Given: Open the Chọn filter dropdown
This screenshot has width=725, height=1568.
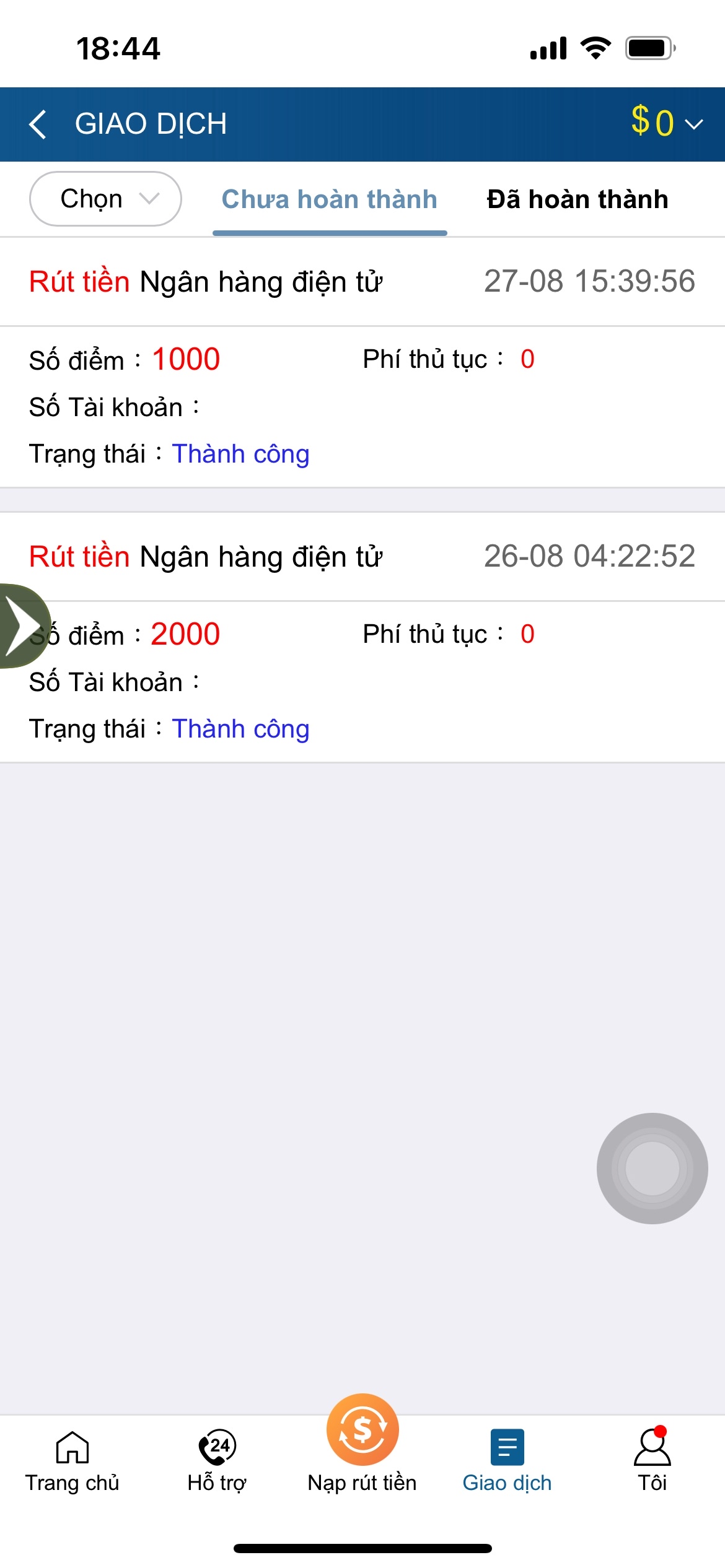Looking at the screenshot, I should pyautogui.click(x=105, y=199).
